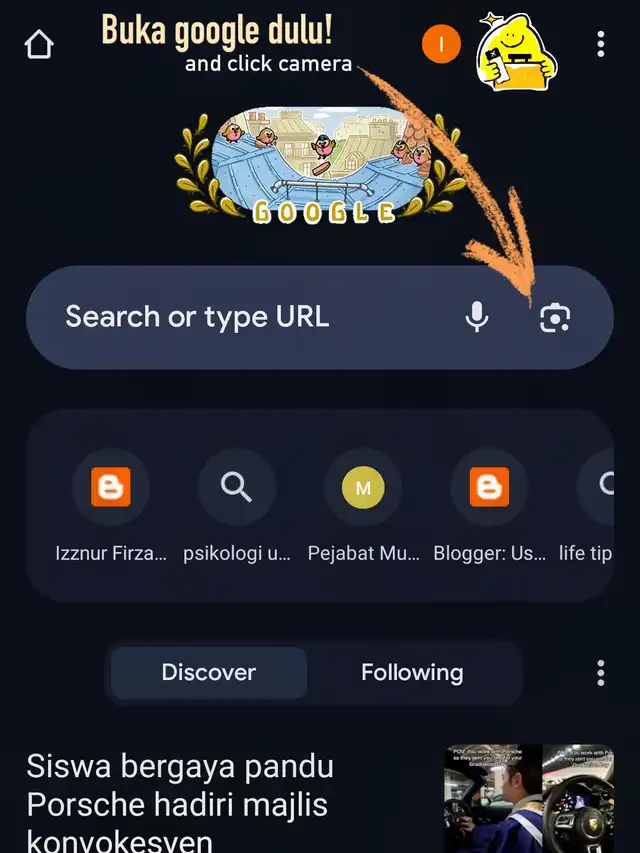Open Google Lens camera search
This screenshot has width=640, height=853.
click(554, 318)
